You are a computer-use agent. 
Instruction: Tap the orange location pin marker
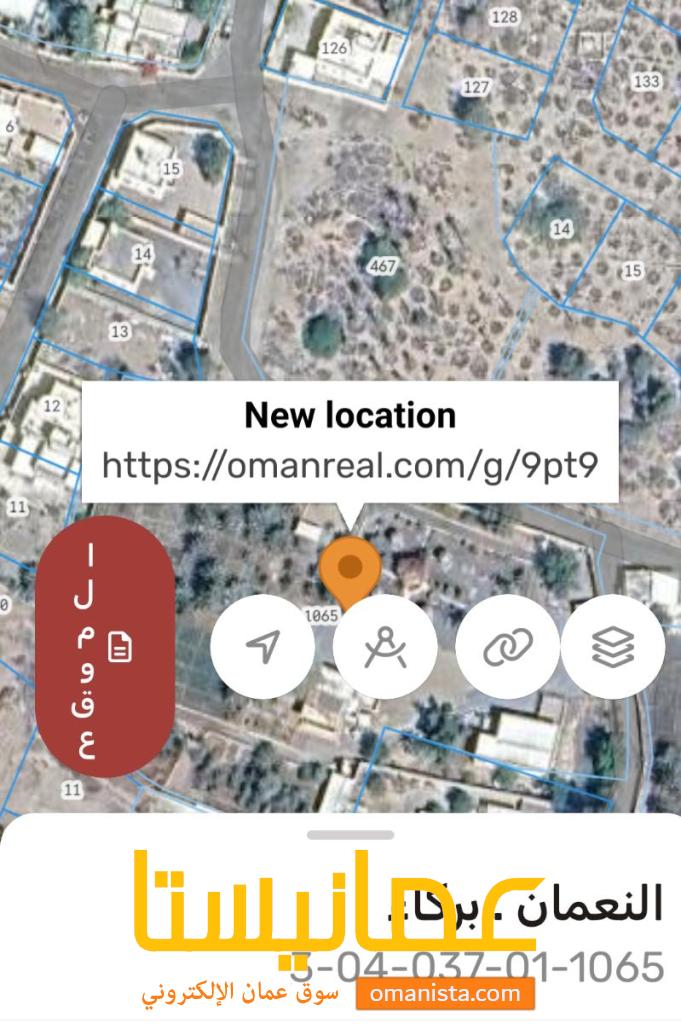[349, 569]
